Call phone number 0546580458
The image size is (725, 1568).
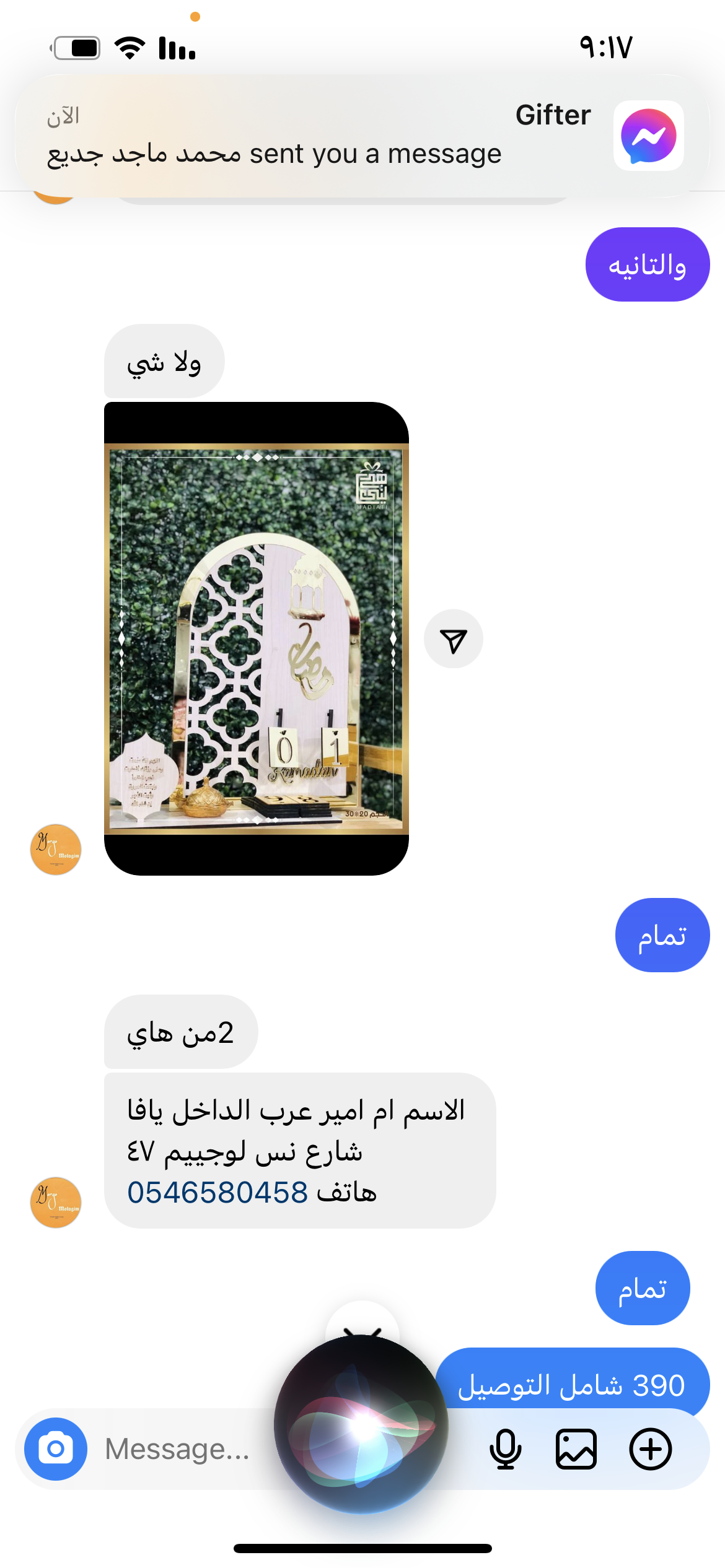(217, 1193)
